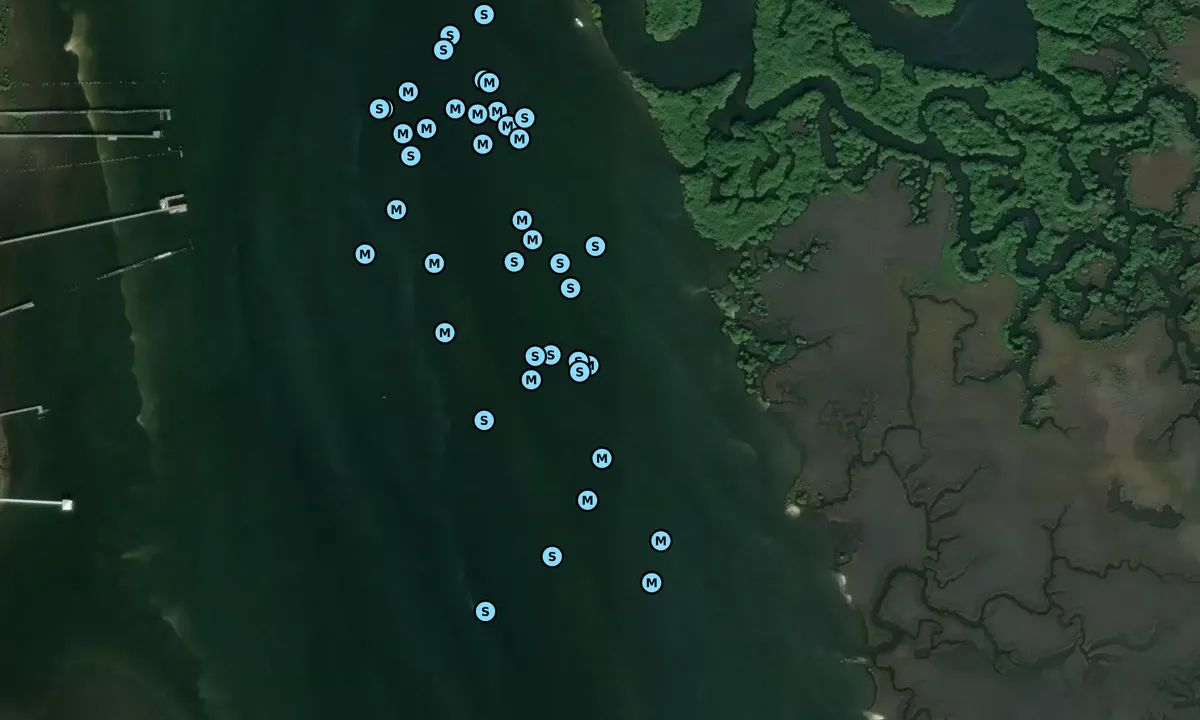The image size is (1200, 720).
Task: Select the S marker closest to the mangrove shore
Action: pyautogui.click(x=595, y=246)
